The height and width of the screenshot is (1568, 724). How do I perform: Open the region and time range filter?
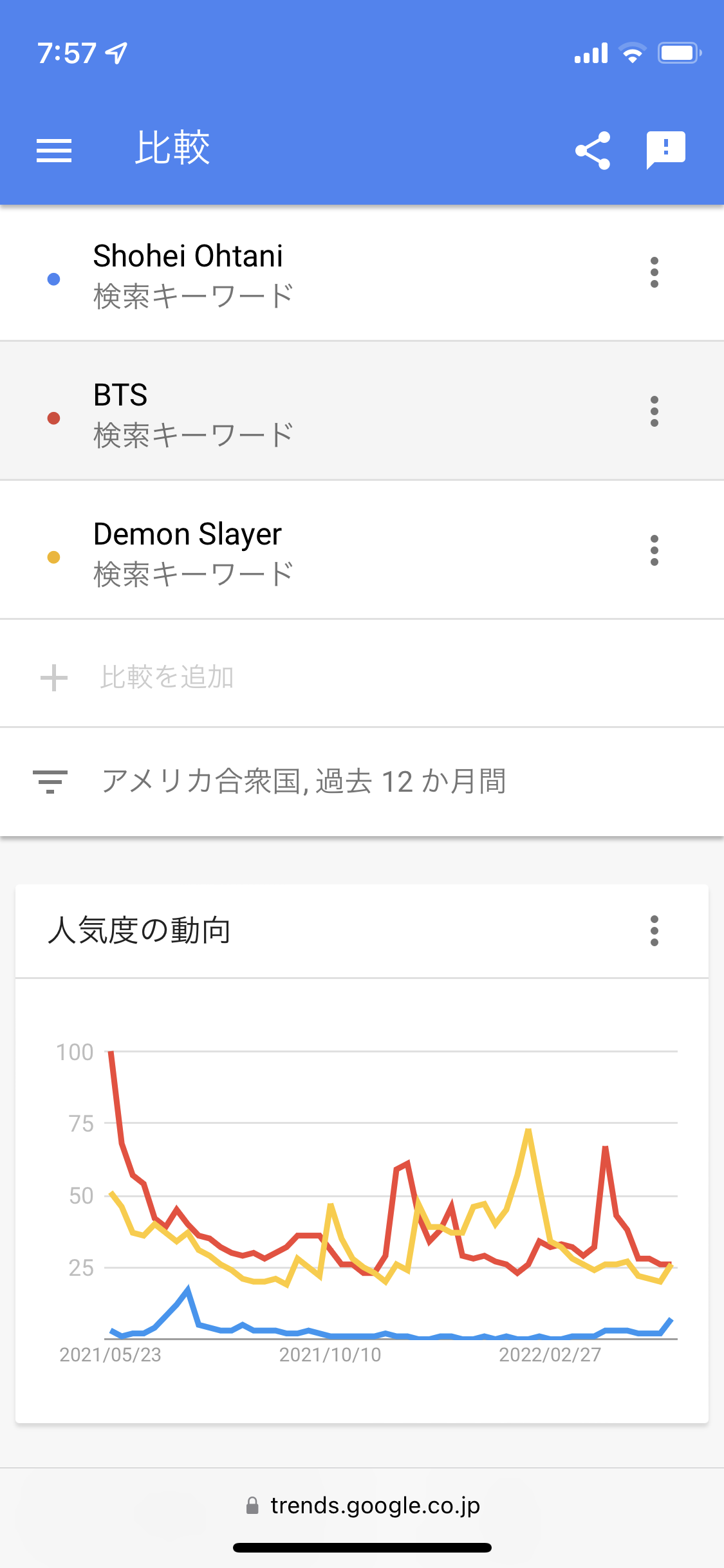click(x=302, y=781)
